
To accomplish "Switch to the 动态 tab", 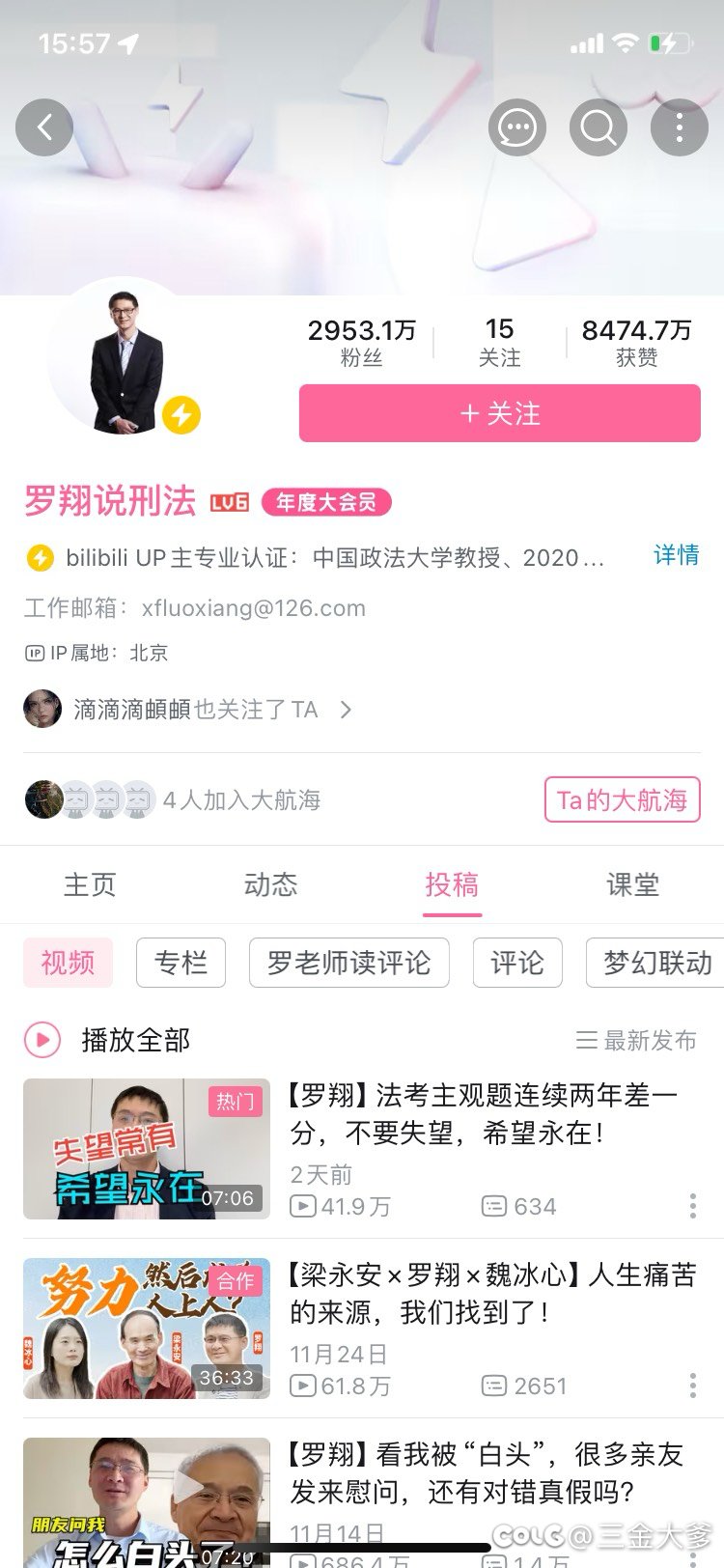I will click(270, 884).
